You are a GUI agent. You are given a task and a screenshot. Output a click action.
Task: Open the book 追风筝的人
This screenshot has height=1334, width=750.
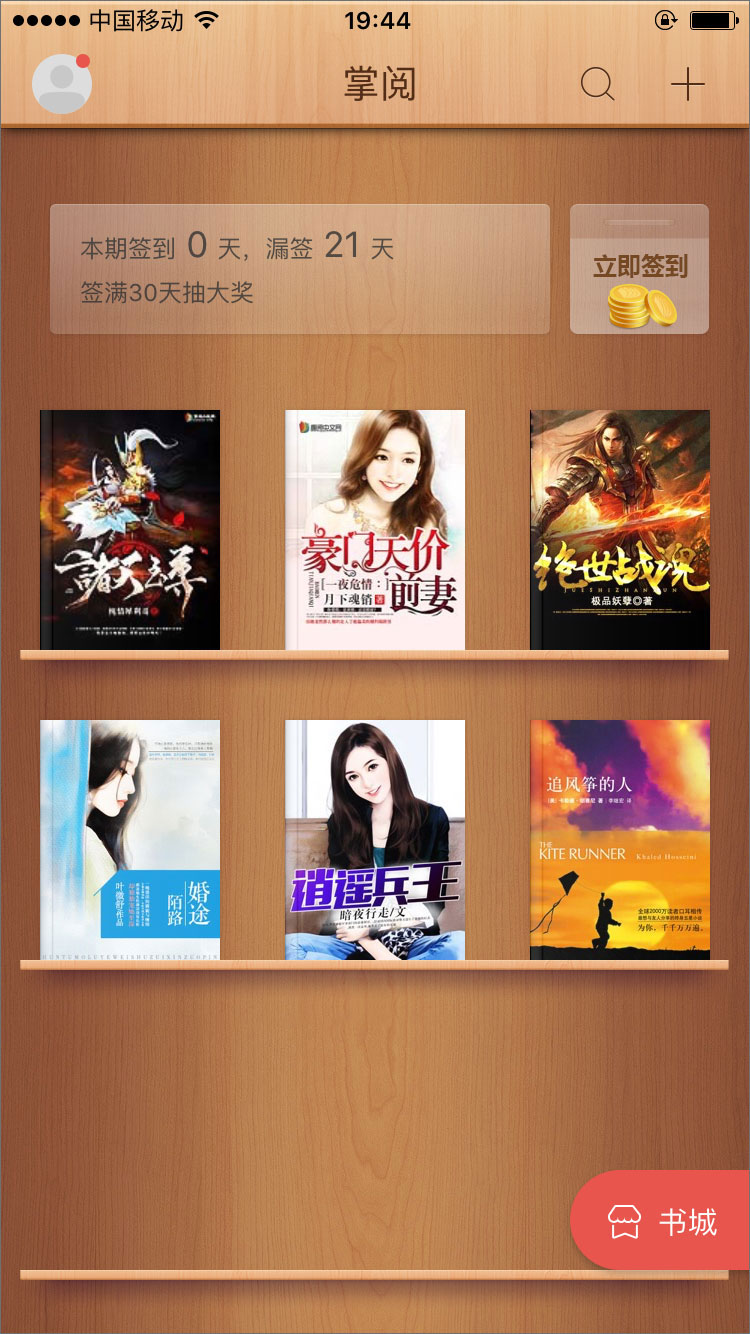click(x=620, y=840)
